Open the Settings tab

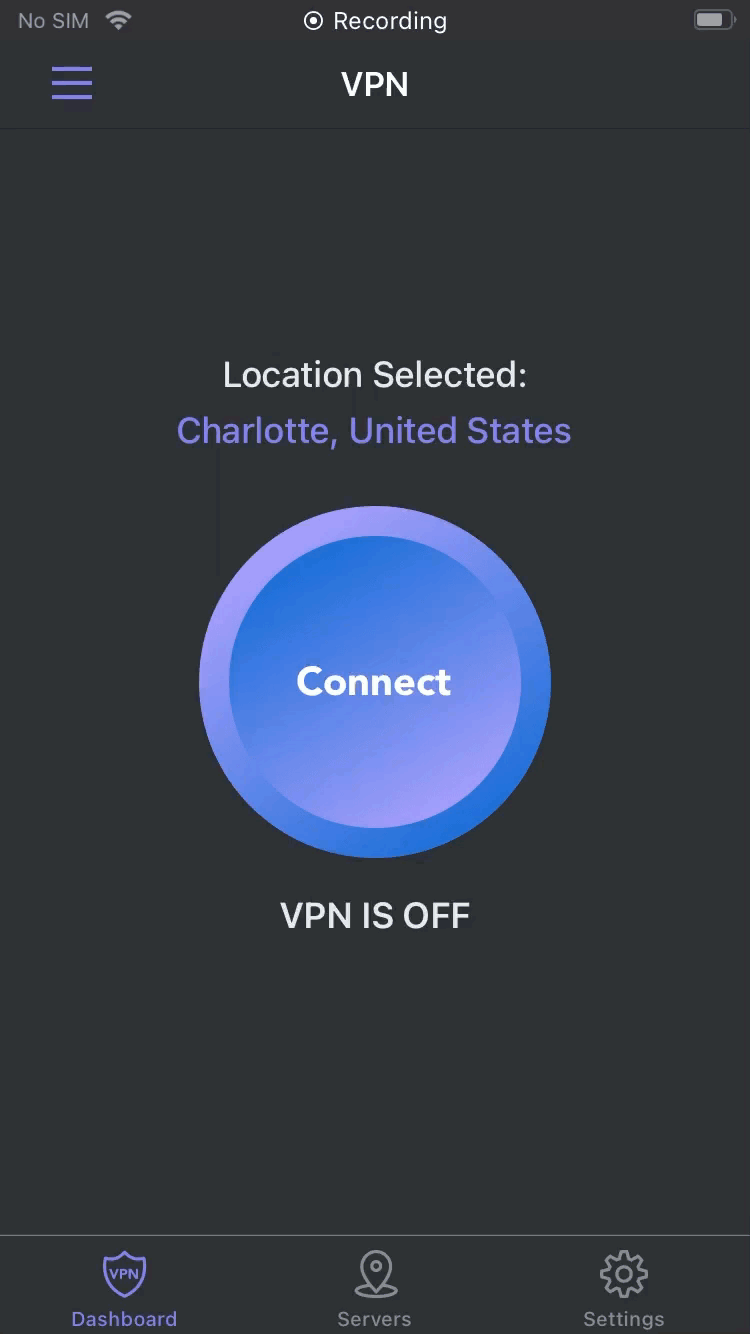click(x=623, y=1288)
